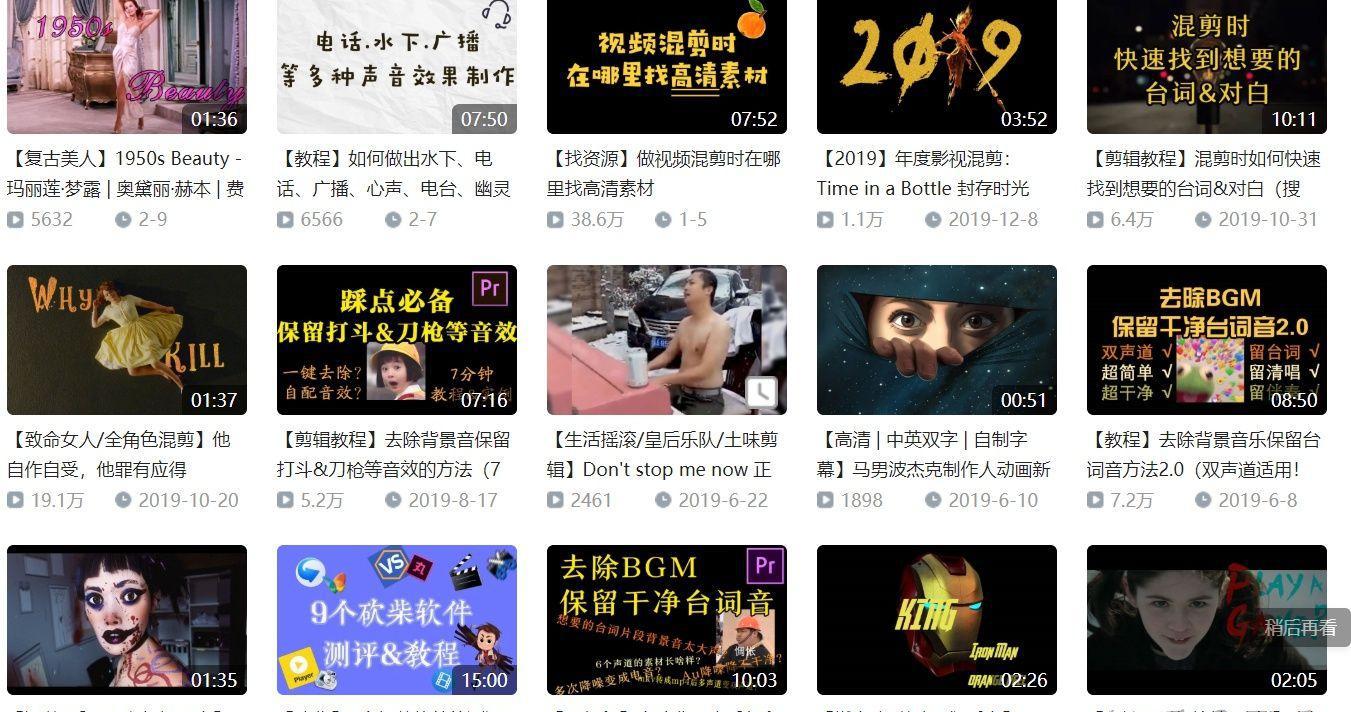Open the 去除BGM 保留干净台词音2.0 tutorial
1351x712 pixels.
tap(1206, 340)
